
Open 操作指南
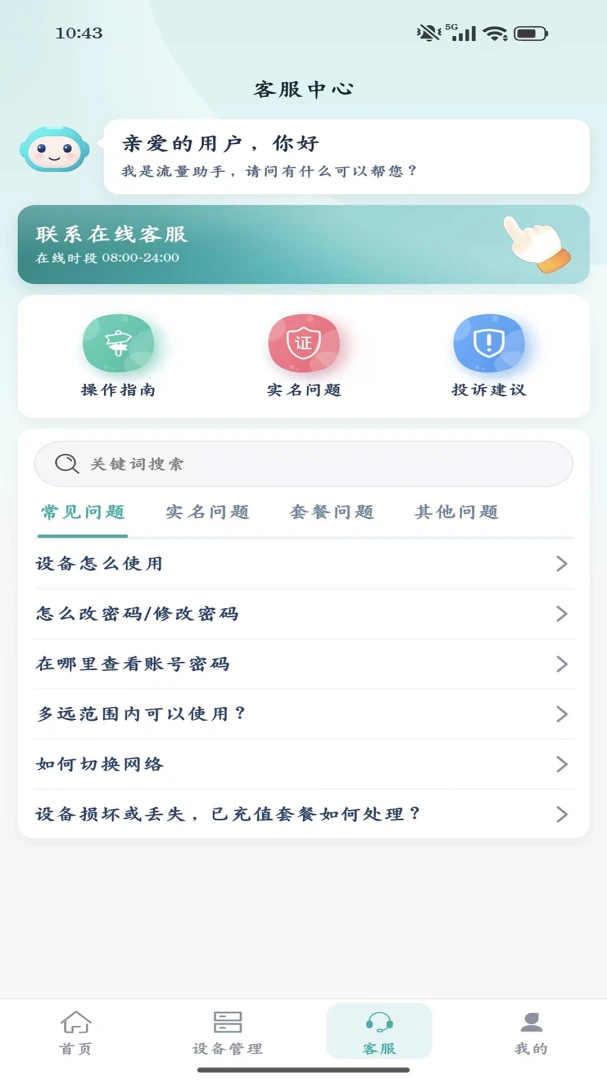coord(118,356)
